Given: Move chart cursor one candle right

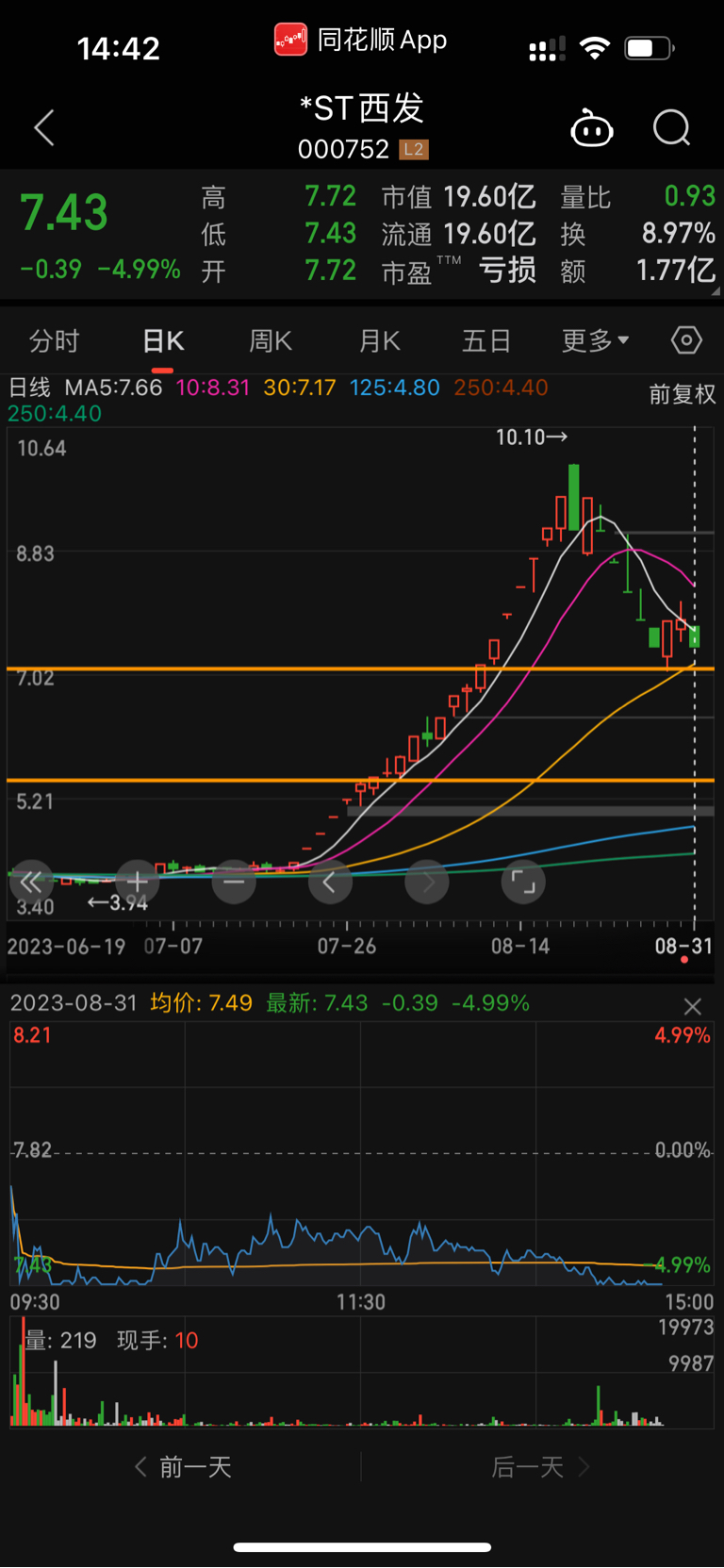Looking at the screenshot, I should point(427,882).
